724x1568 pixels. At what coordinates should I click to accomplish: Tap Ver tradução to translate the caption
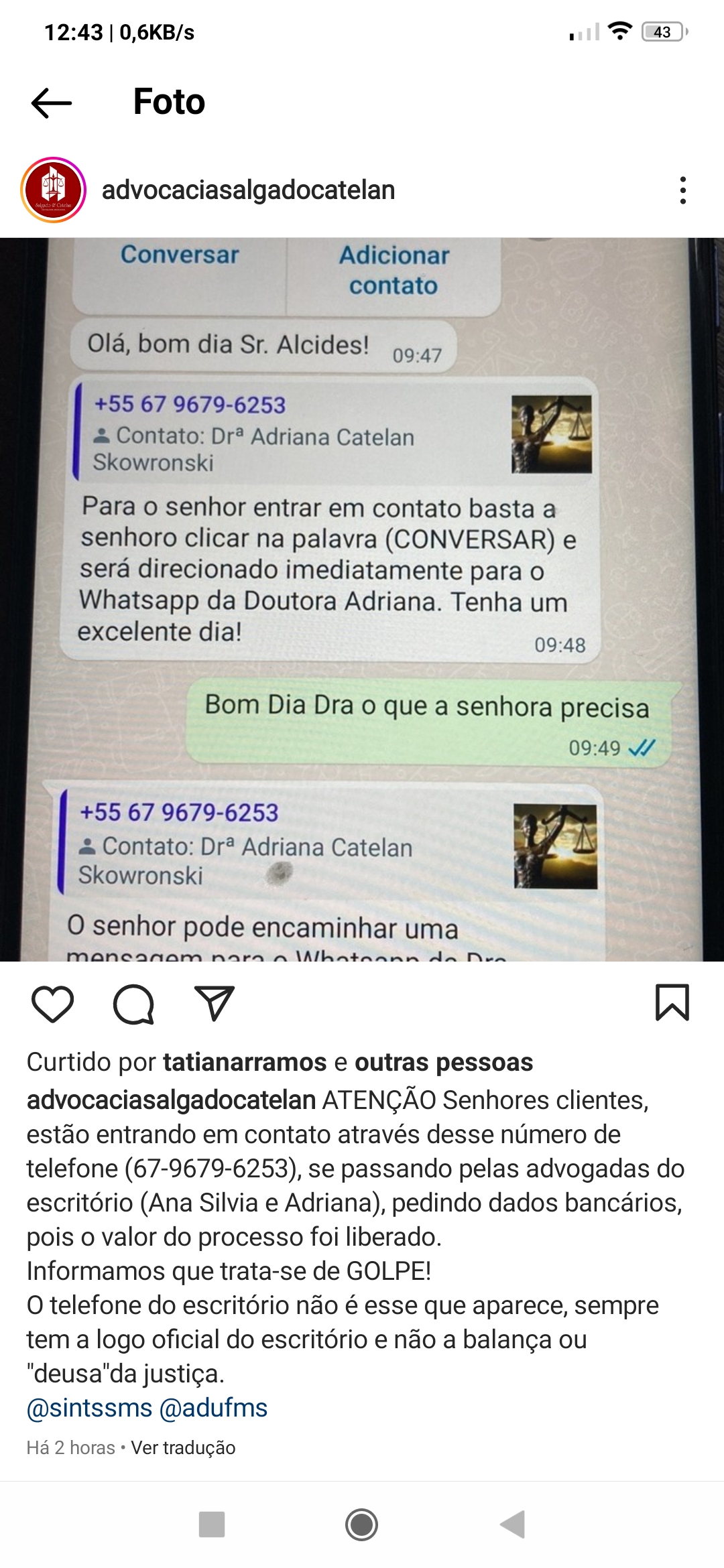click(x=183, y=1447)
